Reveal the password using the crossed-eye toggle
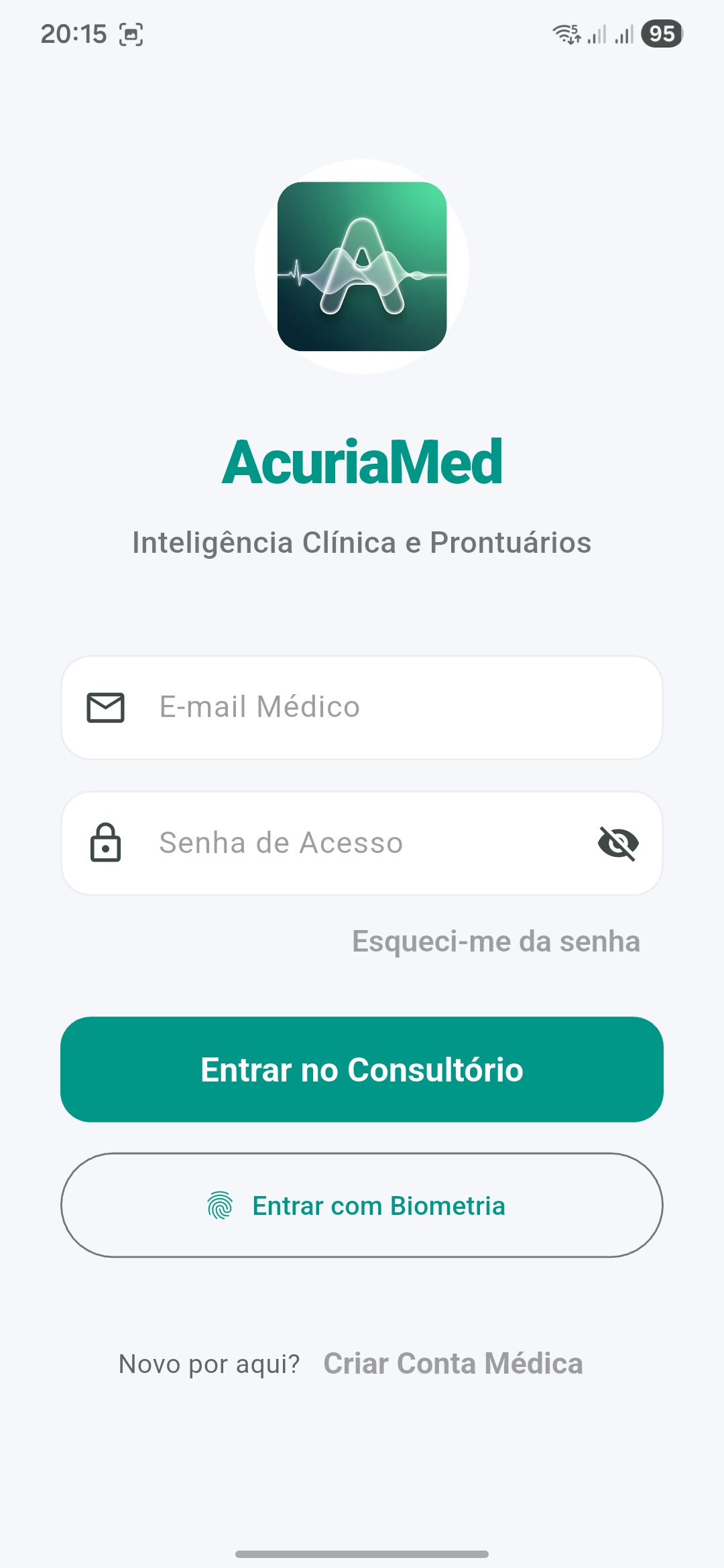Screen dimensions: 724x1568 [619, 843]
